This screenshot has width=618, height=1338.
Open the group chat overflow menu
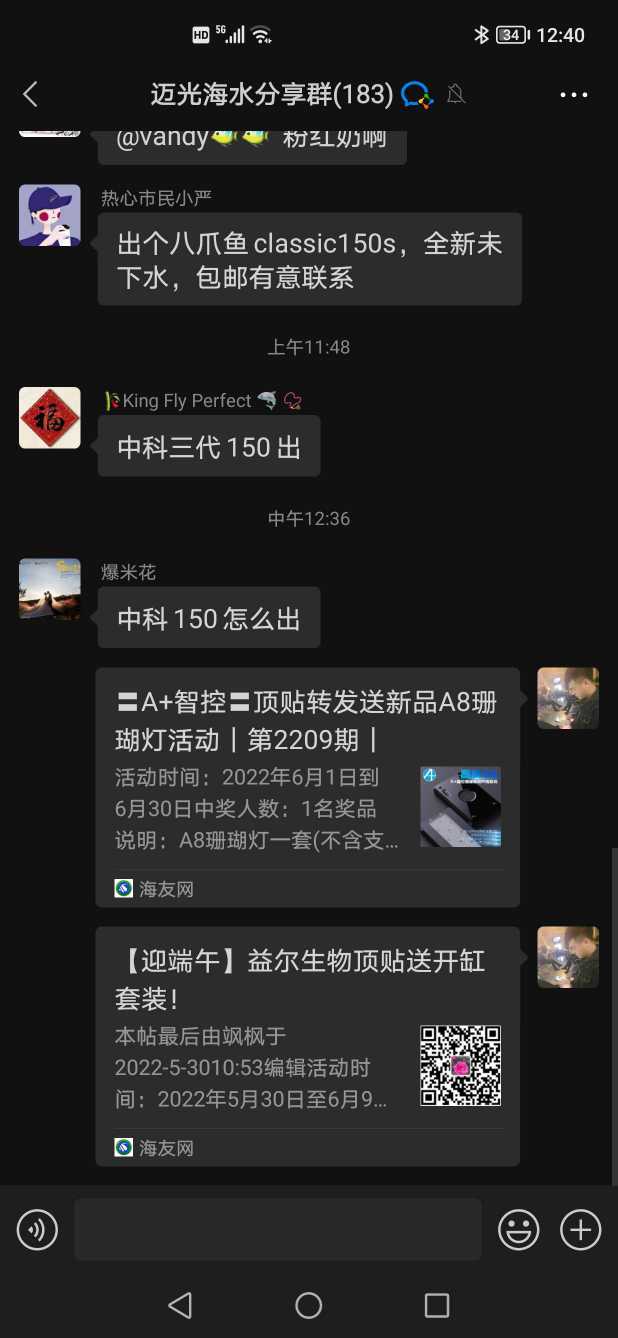(x=573, y=95)
